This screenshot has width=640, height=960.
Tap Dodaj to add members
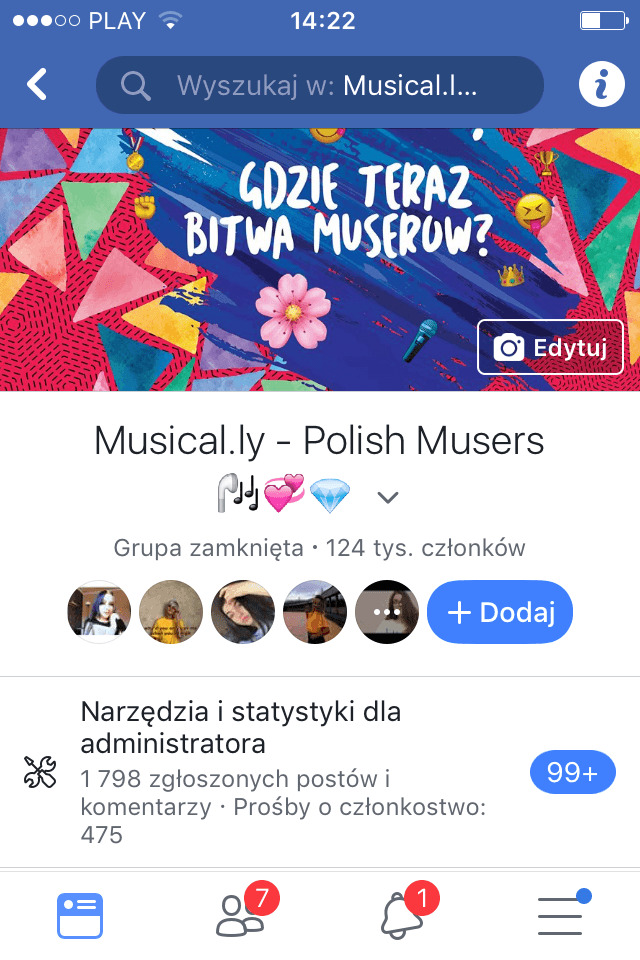500,612
